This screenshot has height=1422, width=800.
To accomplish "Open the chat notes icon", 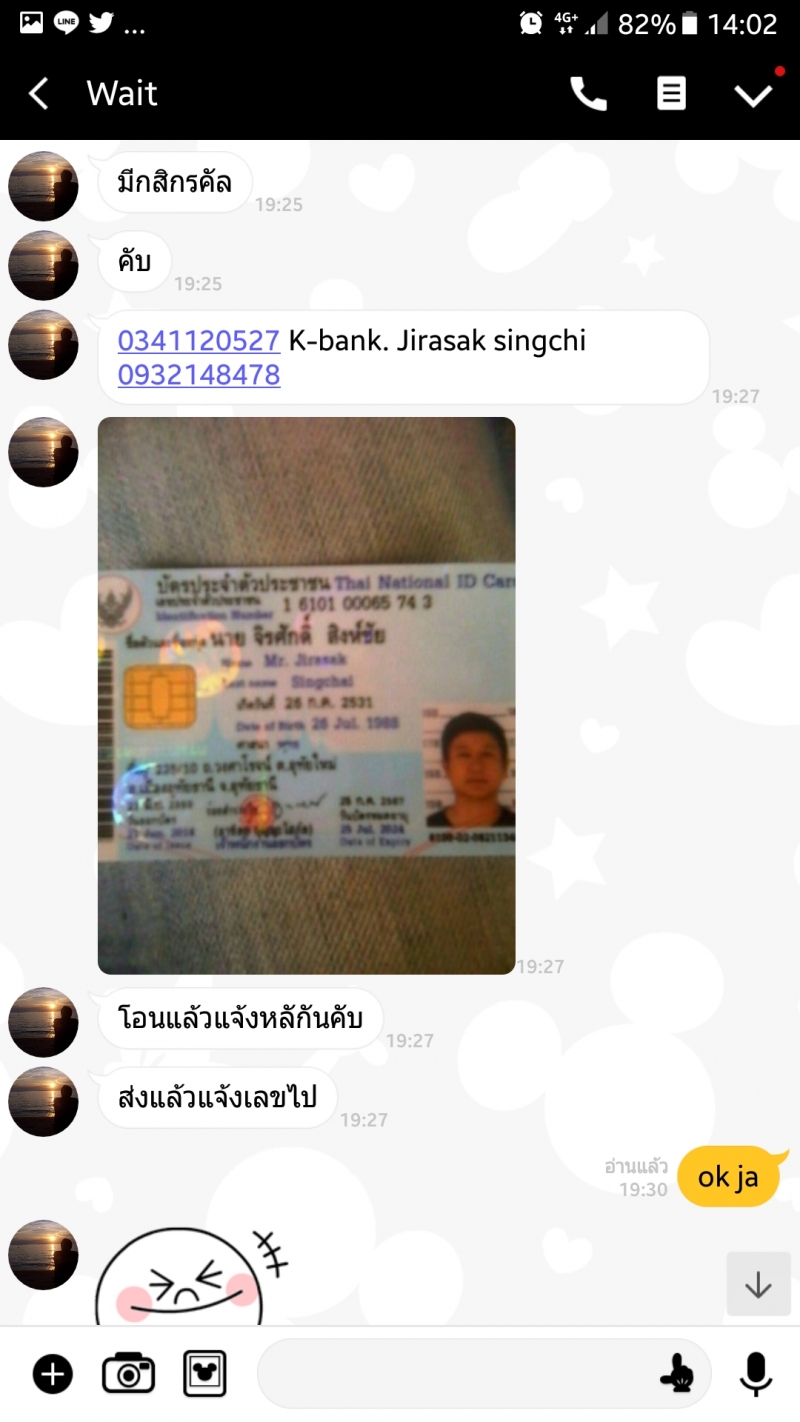I will pyautogui.click(x=671, y=94).
